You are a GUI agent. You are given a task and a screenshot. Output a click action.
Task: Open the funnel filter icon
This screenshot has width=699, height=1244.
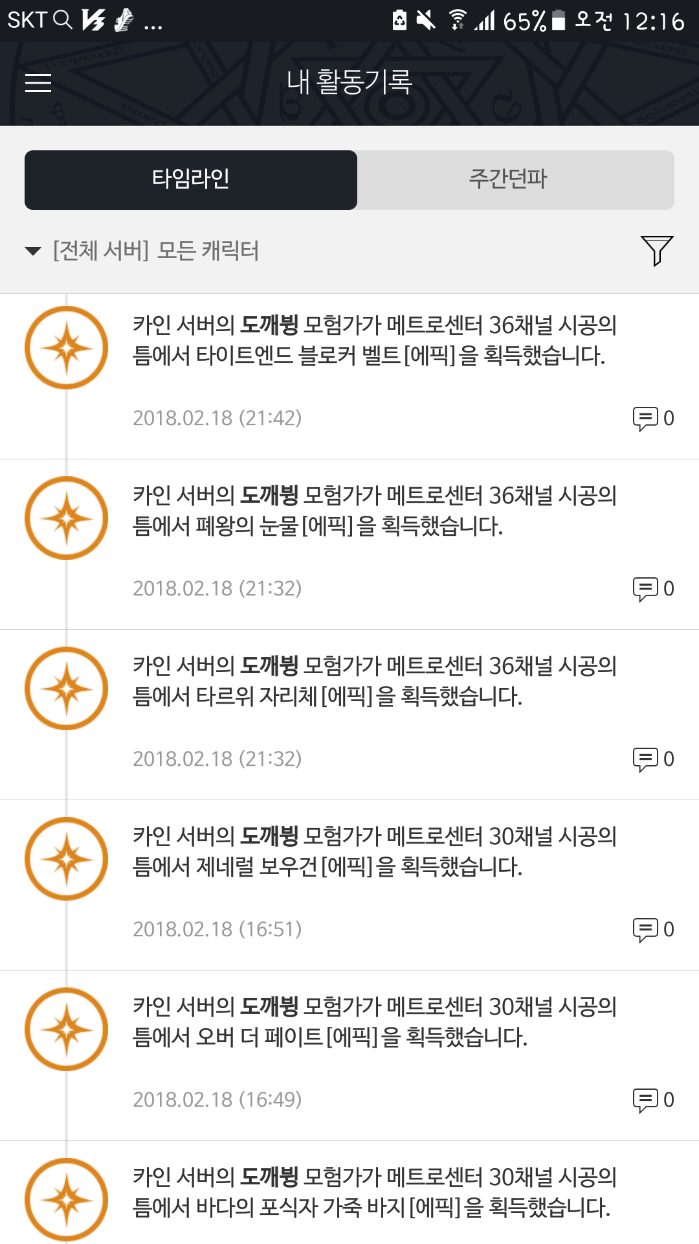coord(657,250)
